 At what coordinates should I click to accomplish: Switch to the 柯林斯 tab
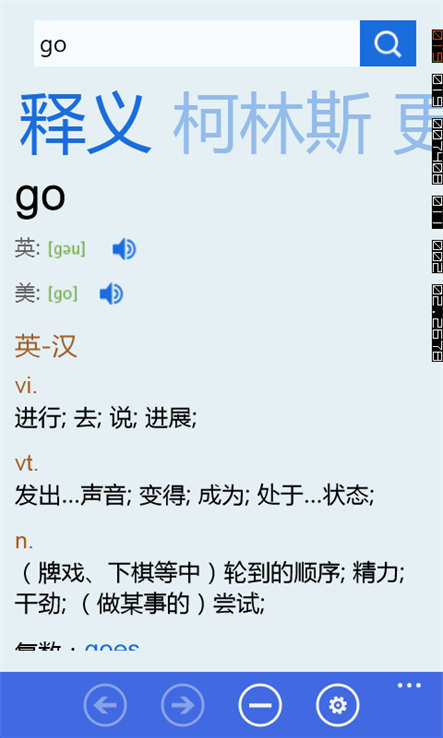pos(272,124)
